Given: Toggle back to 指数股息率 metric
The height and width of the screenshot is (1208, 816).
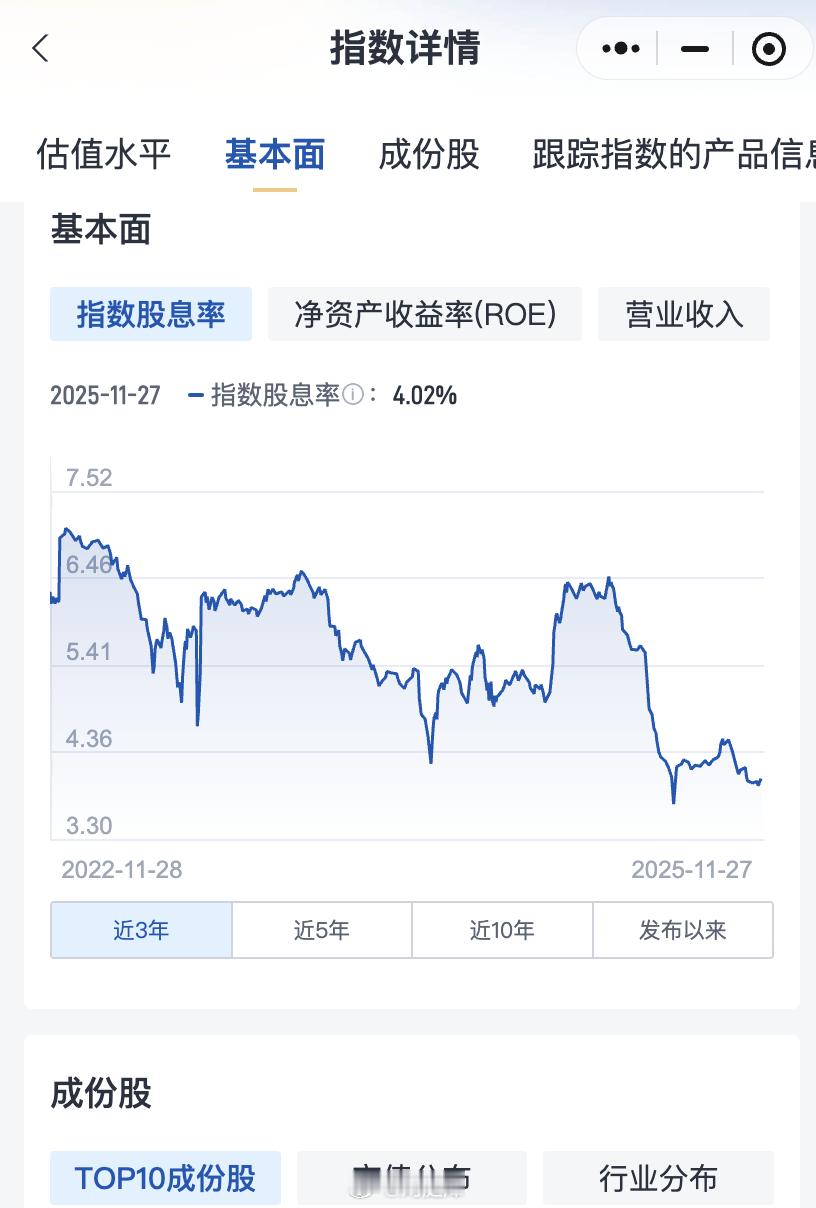Looking at the screenshot, I should pos(151,314).
